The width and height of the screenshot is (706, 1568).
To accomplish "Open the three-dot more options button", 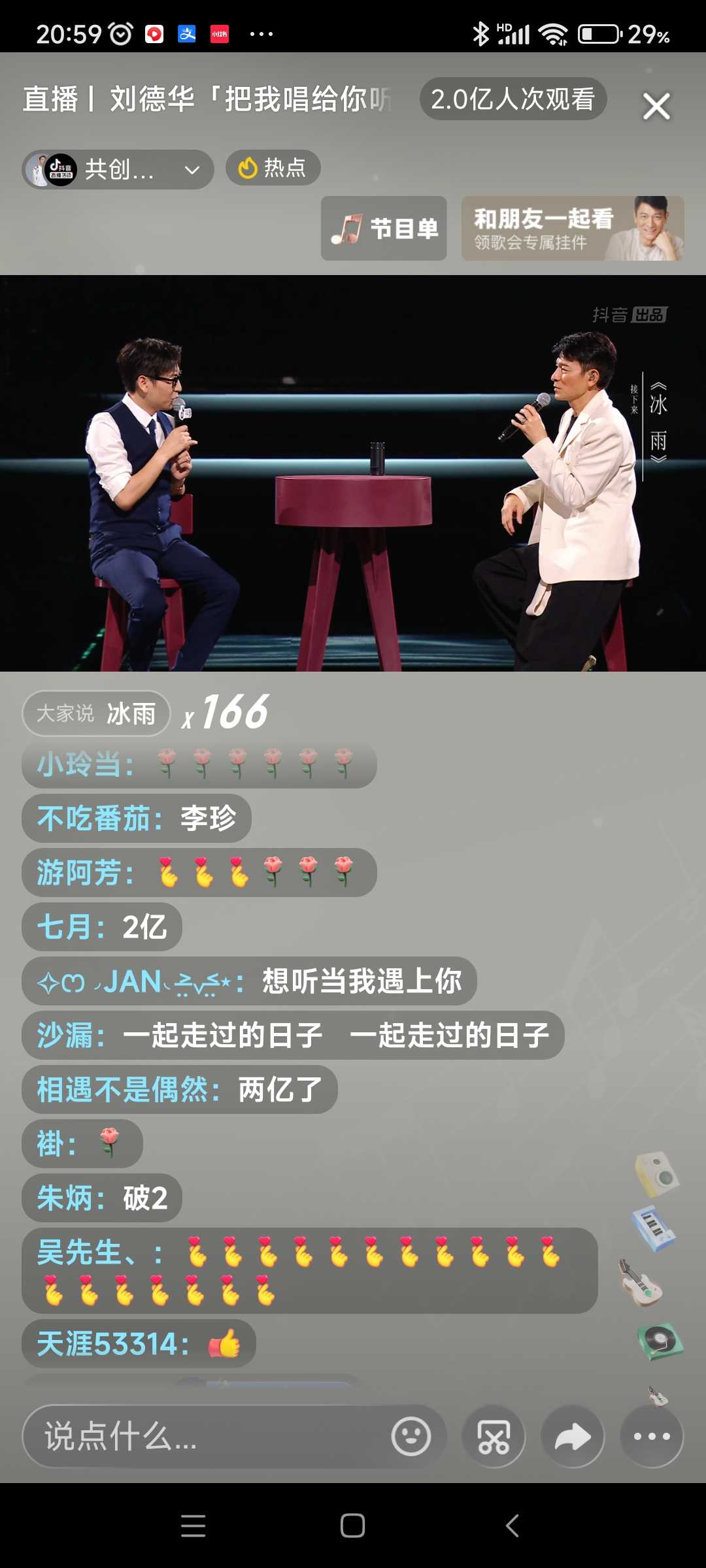I will click(x=652, y=1437).
